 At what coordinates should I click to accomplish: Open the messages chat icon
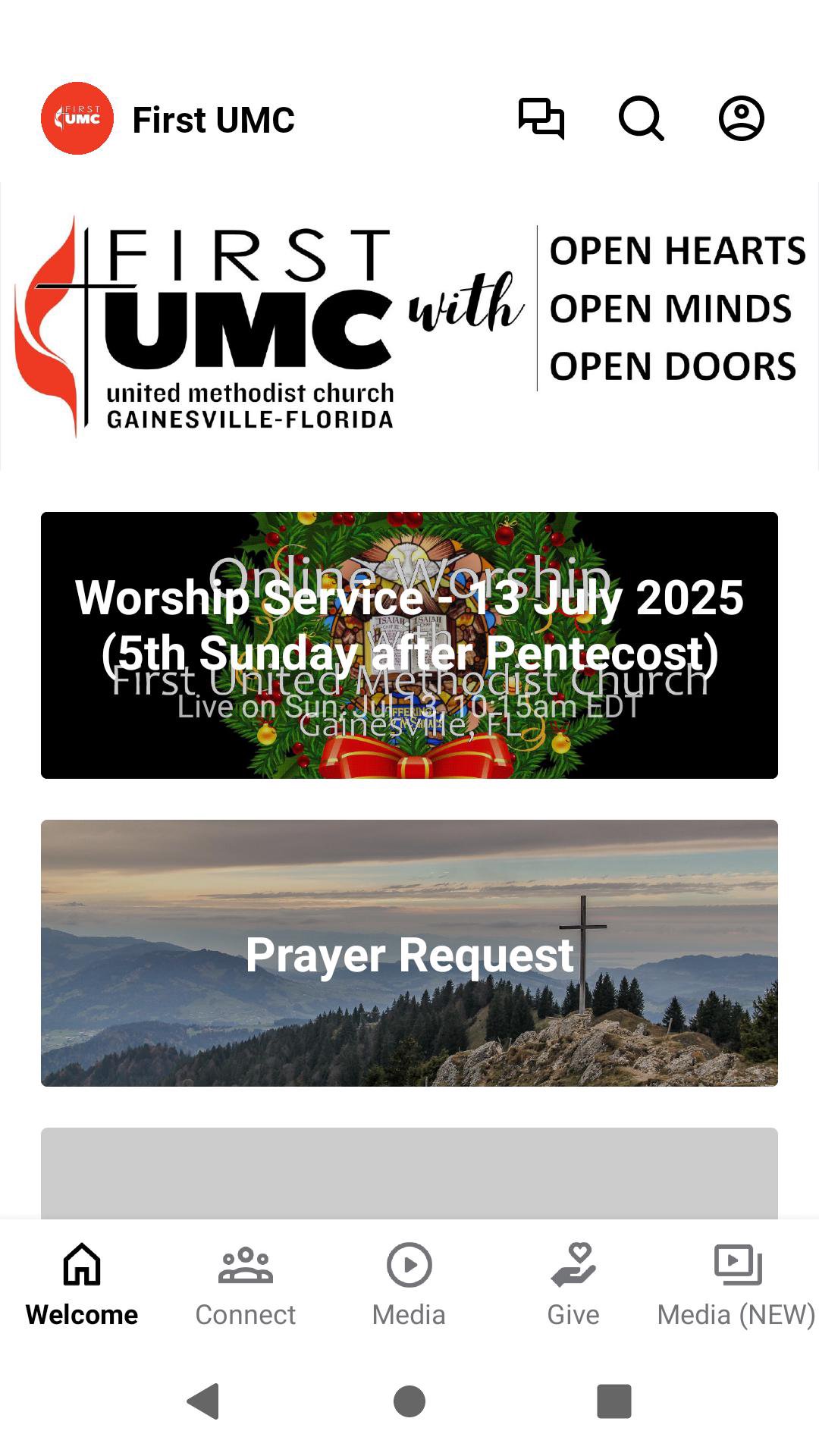541,119
